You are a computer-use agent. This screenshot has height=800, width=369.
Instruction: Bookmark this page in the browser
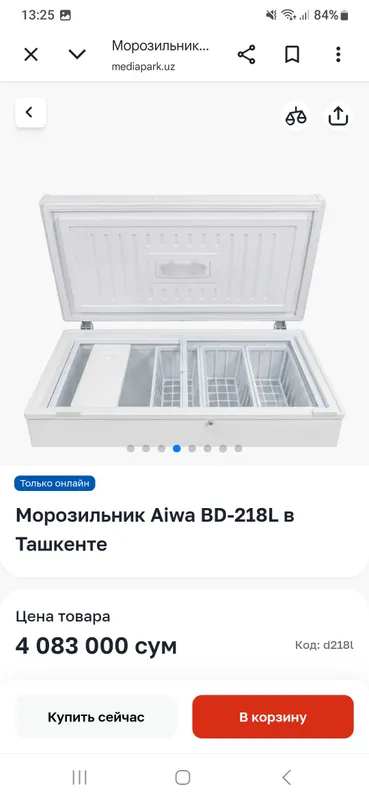pos(292,54)
